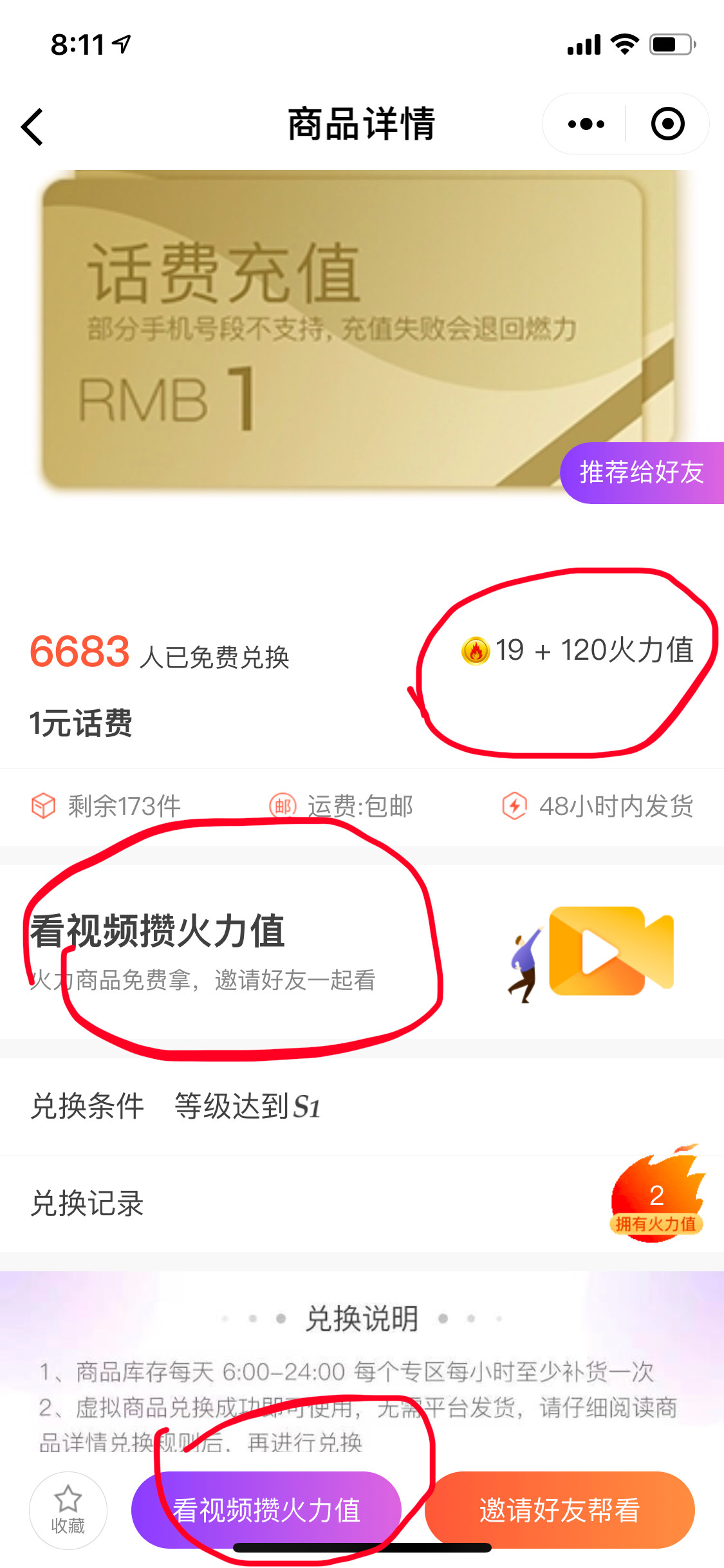View the 拥有火力值 flame badge
This screenshot has width=724, height=1568.
point(656,1197)
